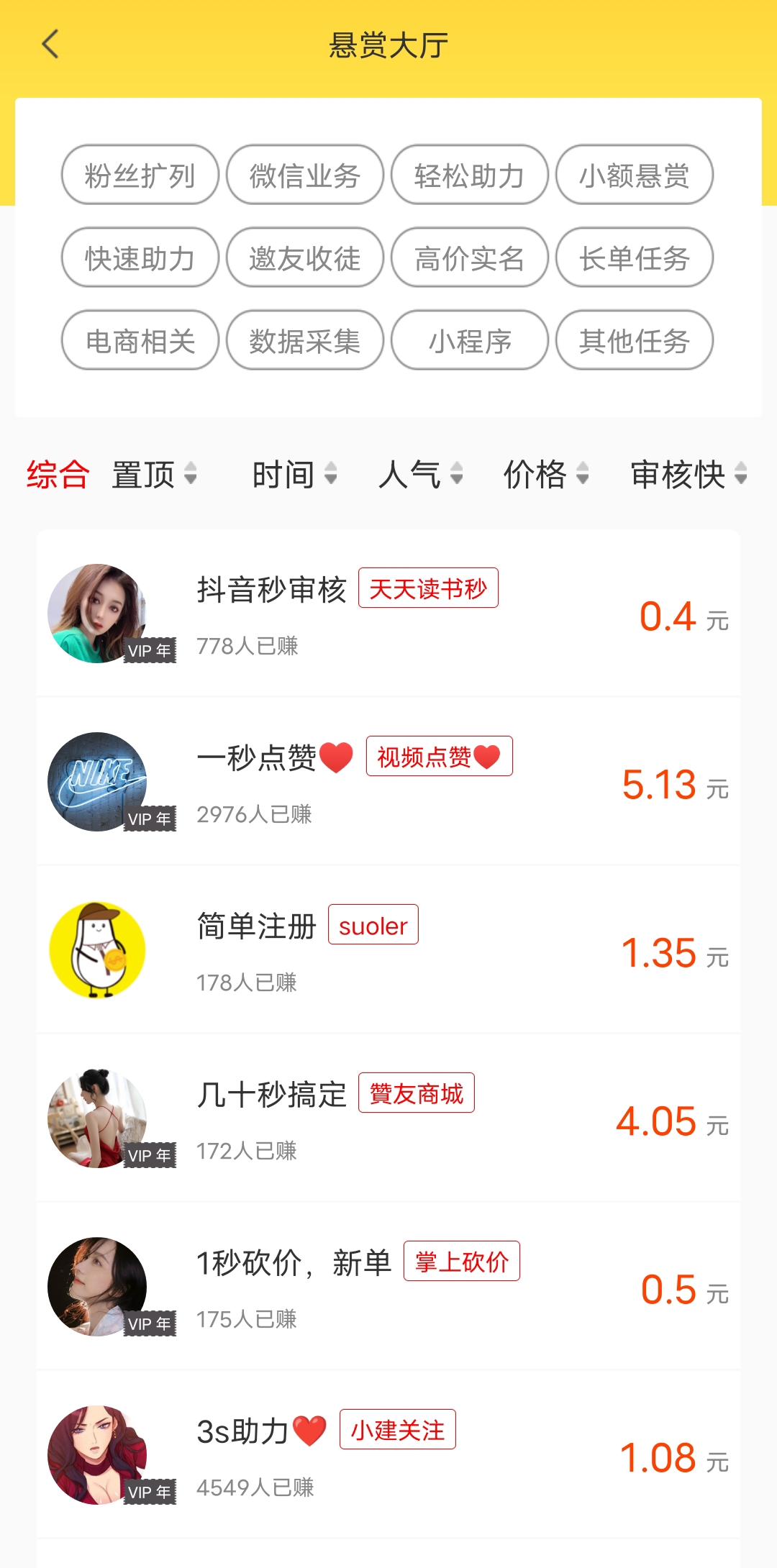The width and height of the screenshot is (777, 1568).
Task: Open the 1秒砍价，新单 task
Action: (x=388, y=1287)
